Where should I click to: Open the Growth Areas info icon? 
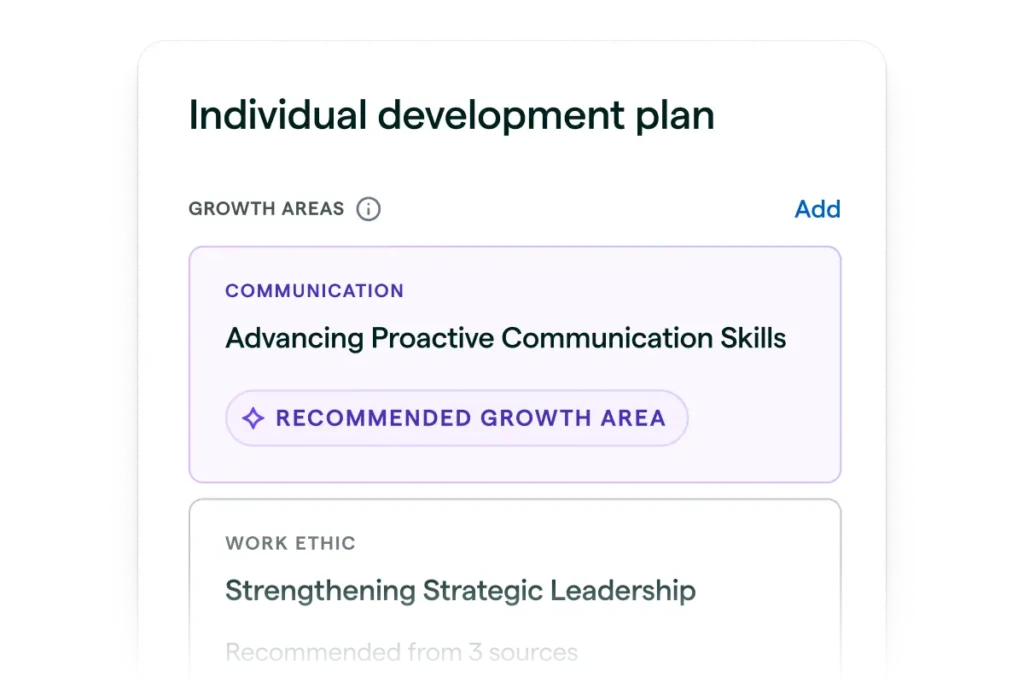coord(368,209)
